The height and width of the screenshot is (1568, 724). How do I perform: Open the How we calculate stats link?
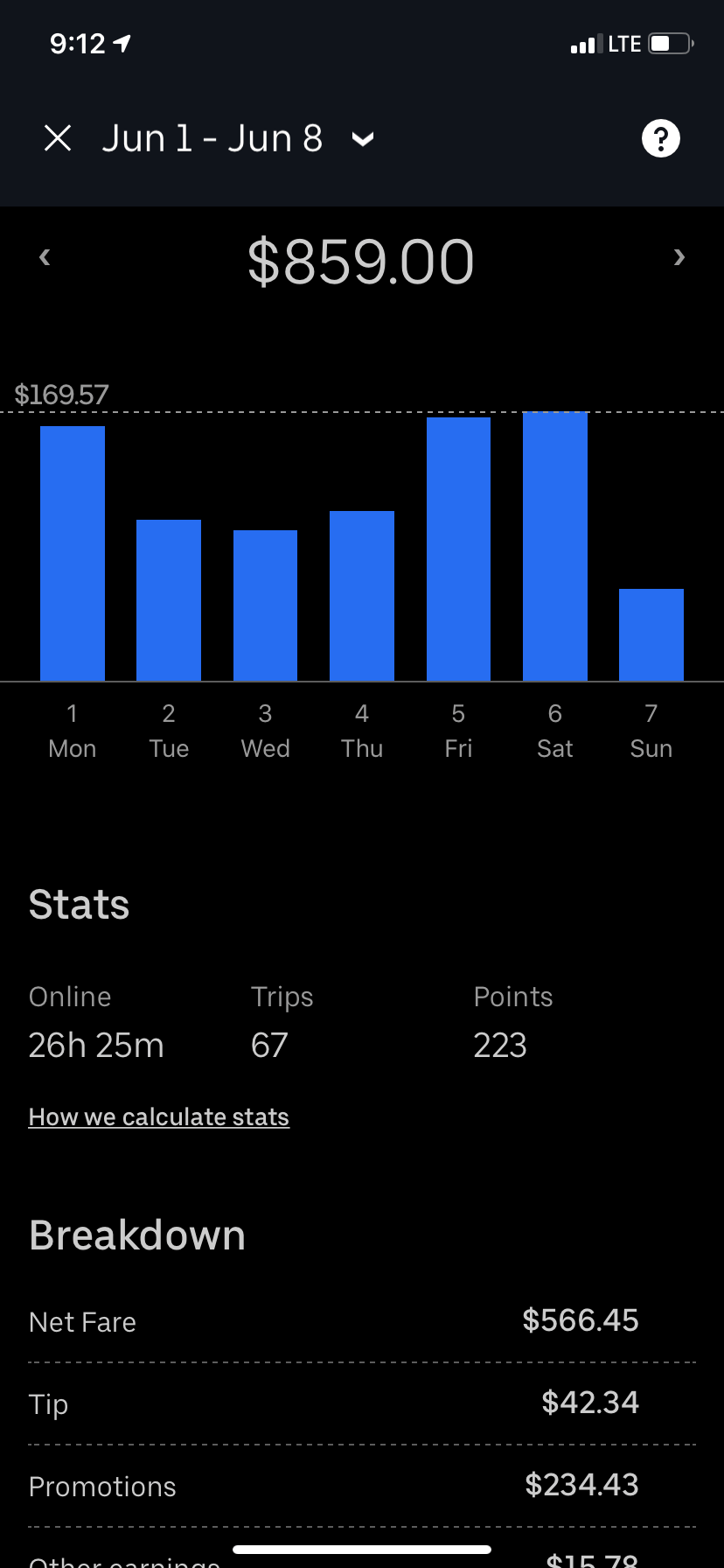pos(158,1117)
